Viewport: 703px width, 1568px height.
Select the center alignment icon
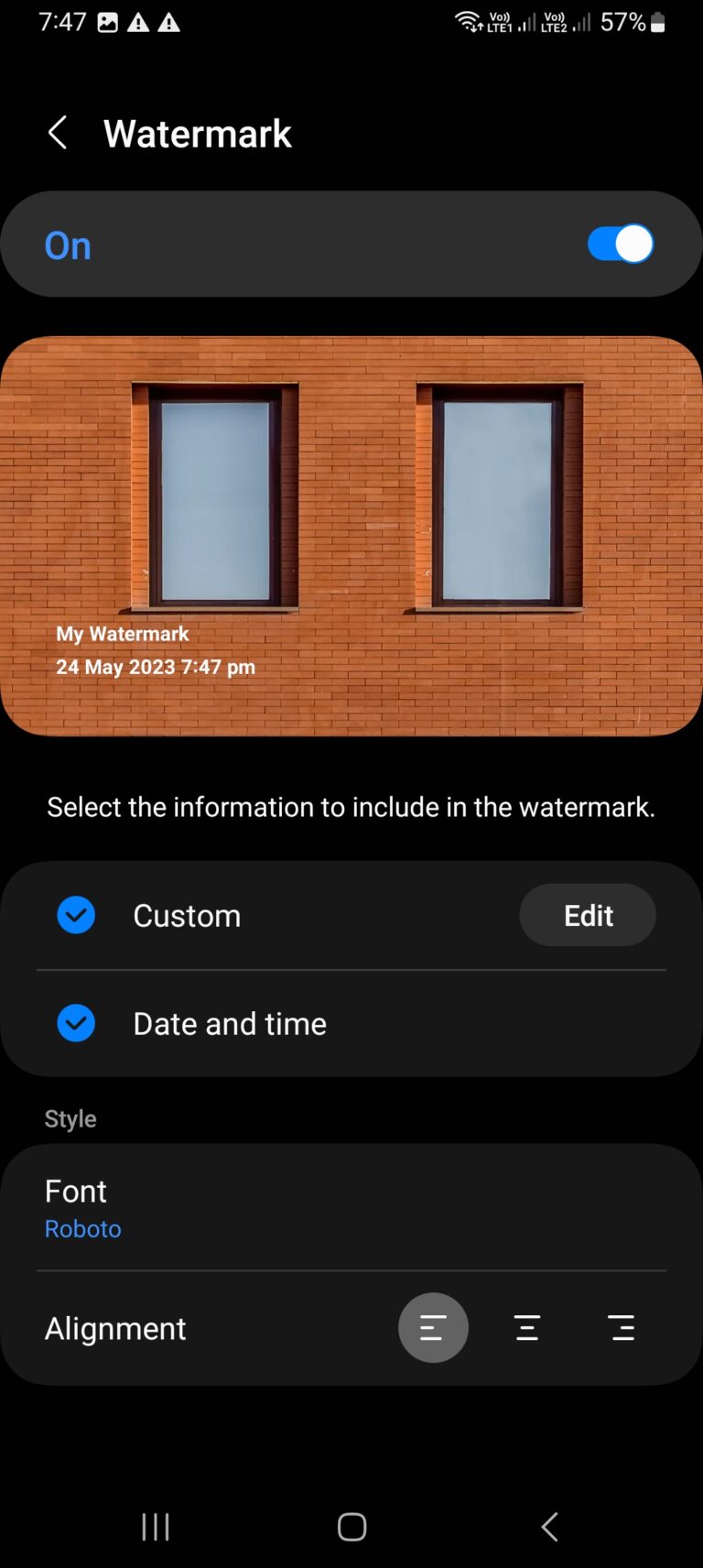point(527,1328)
